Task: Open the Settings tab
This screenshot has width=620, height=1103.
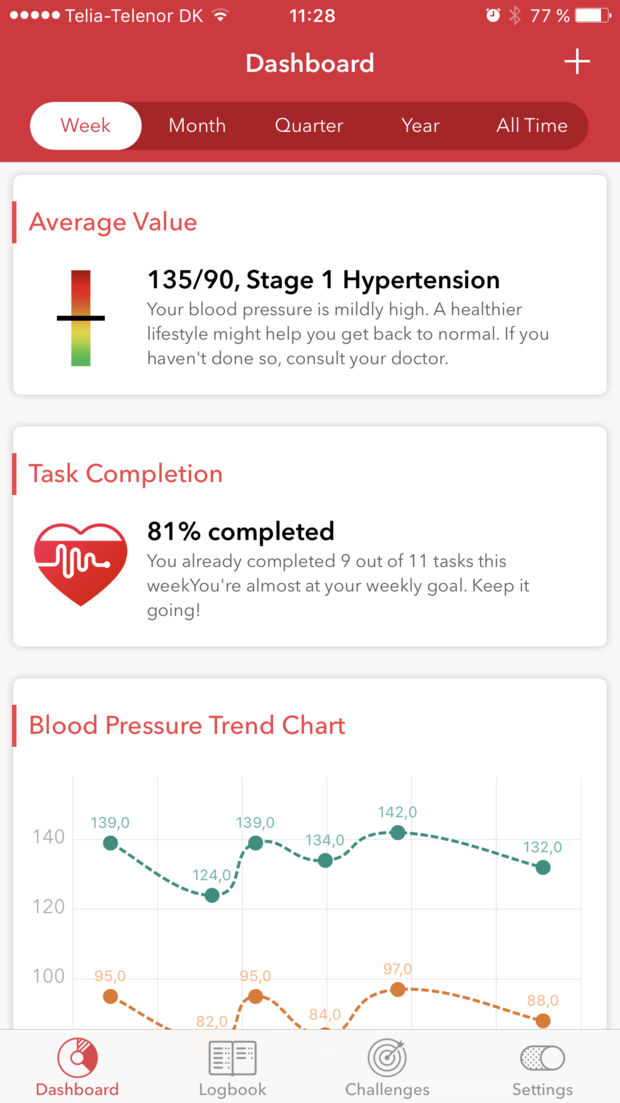Action: tap(542, 1067)
